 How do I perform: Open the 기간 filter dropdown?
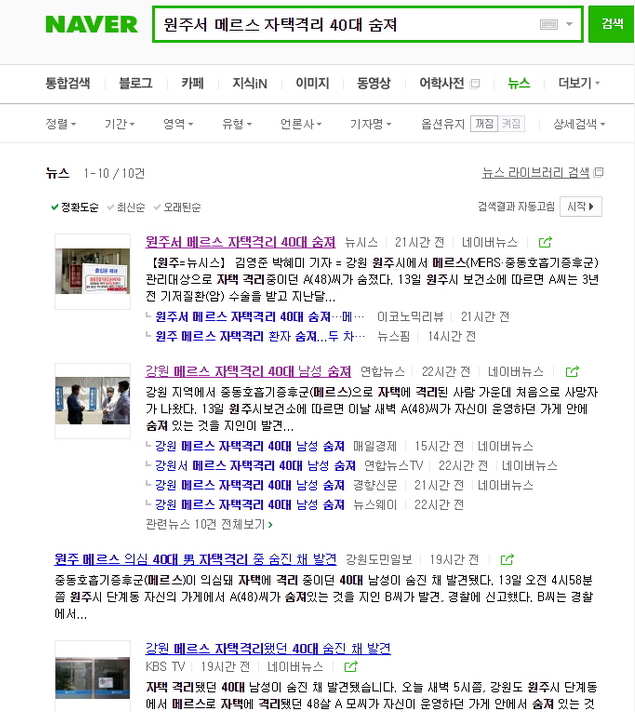[118, 124]
